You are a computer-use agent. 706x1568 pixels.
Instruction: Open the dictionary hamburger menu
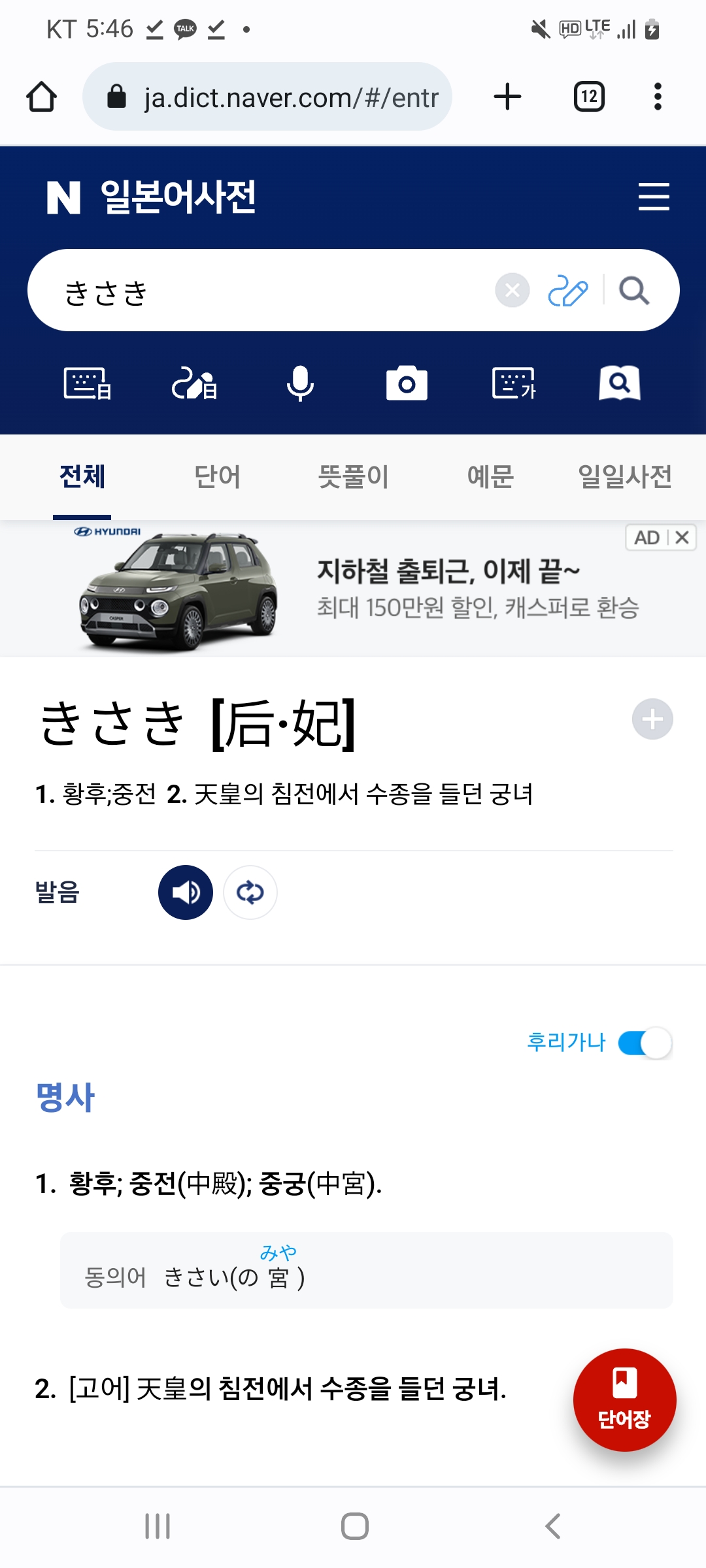(x=654, y=197)
